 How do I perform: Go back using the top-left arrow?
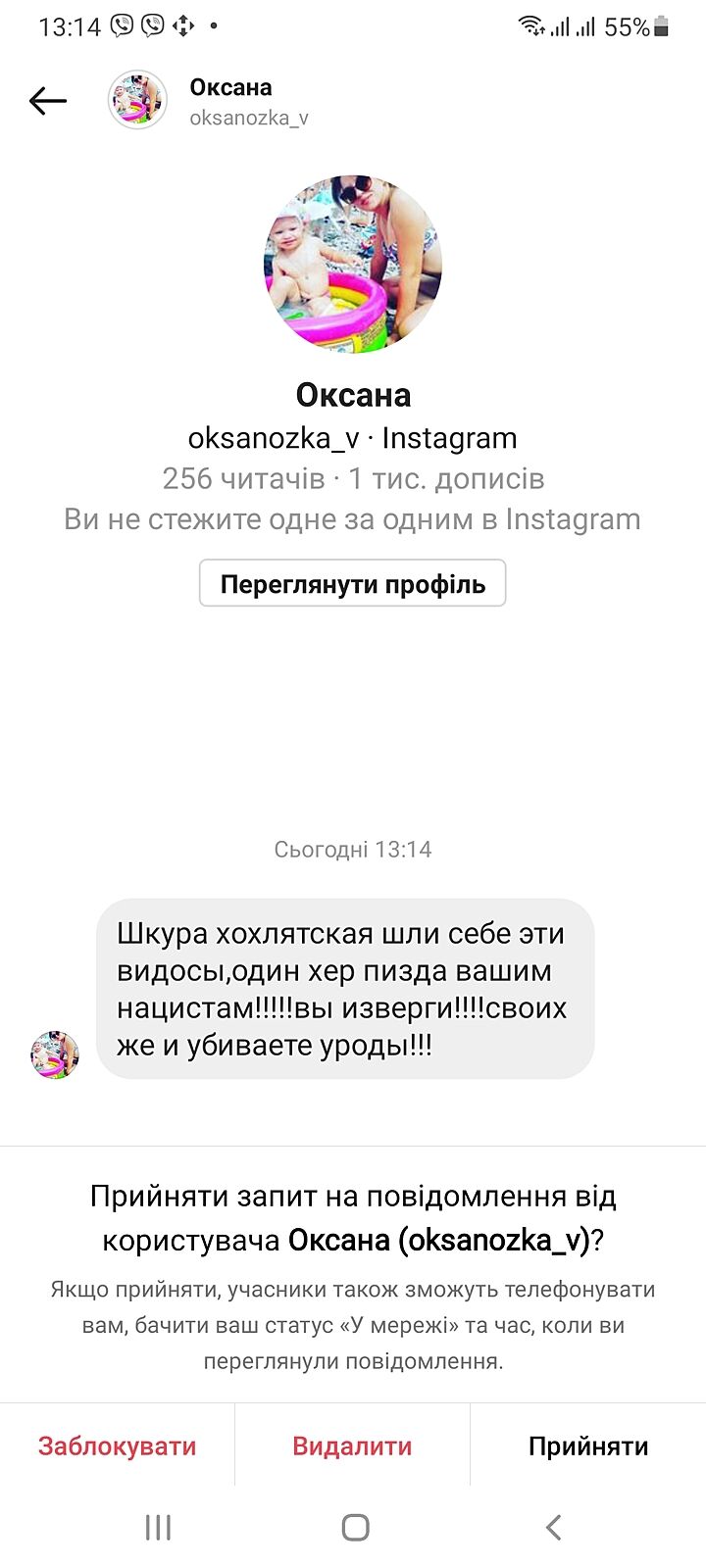(47, 101)
